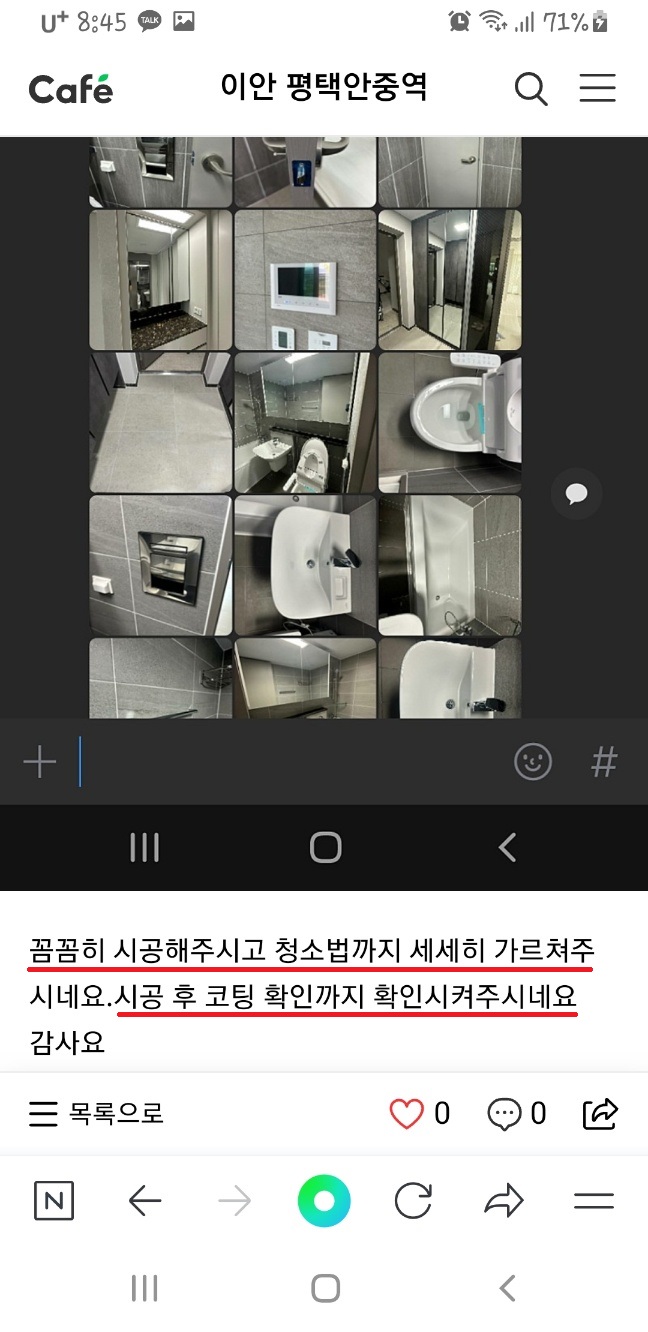The height and width of the screenshot is (1332, 648).
Task: Open the search icon in the header
Action: (531, 89)
